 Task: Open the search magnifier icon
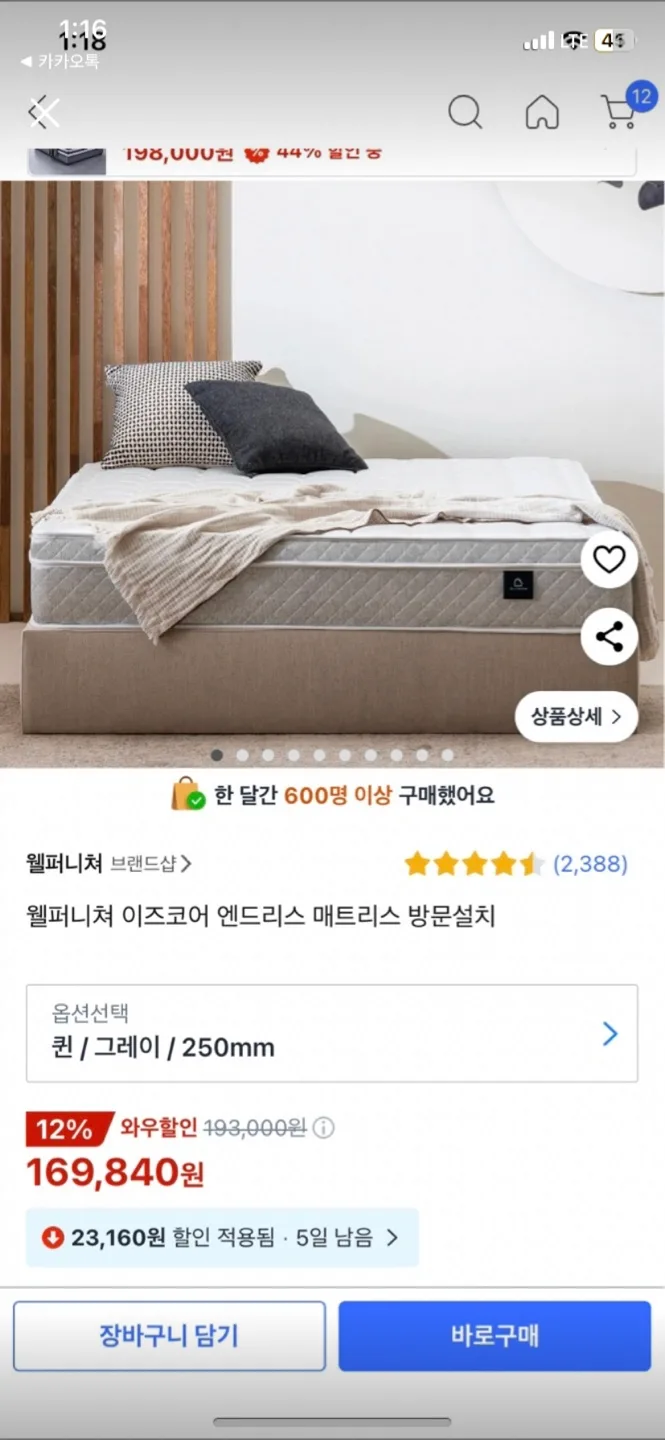coord(465,112)
